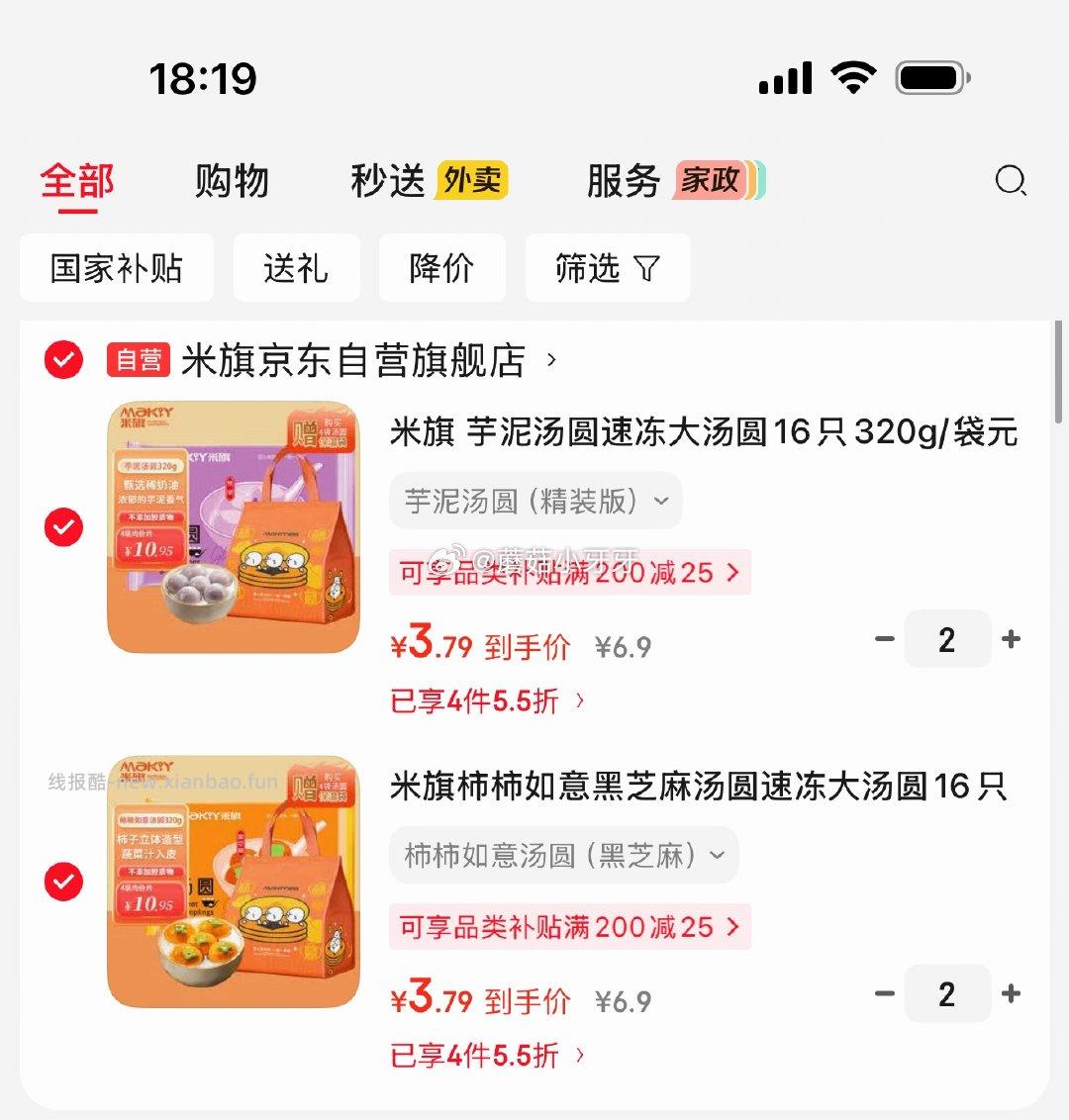Expand the 可享品类补贴满200减25 promotion
Image resolution: width=1069 pixels, height=1120 pixels.
pos(569,573)
